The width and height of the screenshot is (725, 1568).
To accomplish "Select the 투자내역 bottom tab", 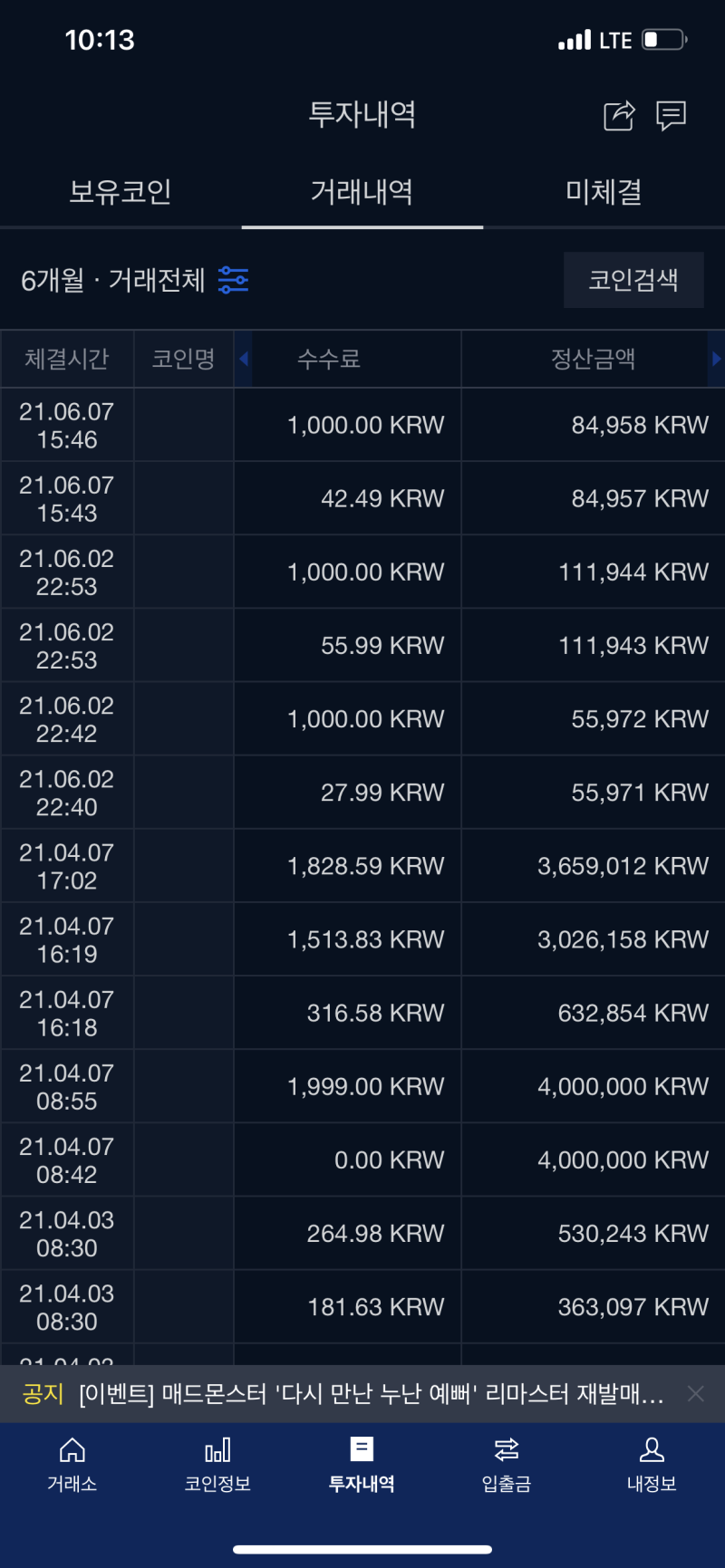I will [x=362, y=1464].
